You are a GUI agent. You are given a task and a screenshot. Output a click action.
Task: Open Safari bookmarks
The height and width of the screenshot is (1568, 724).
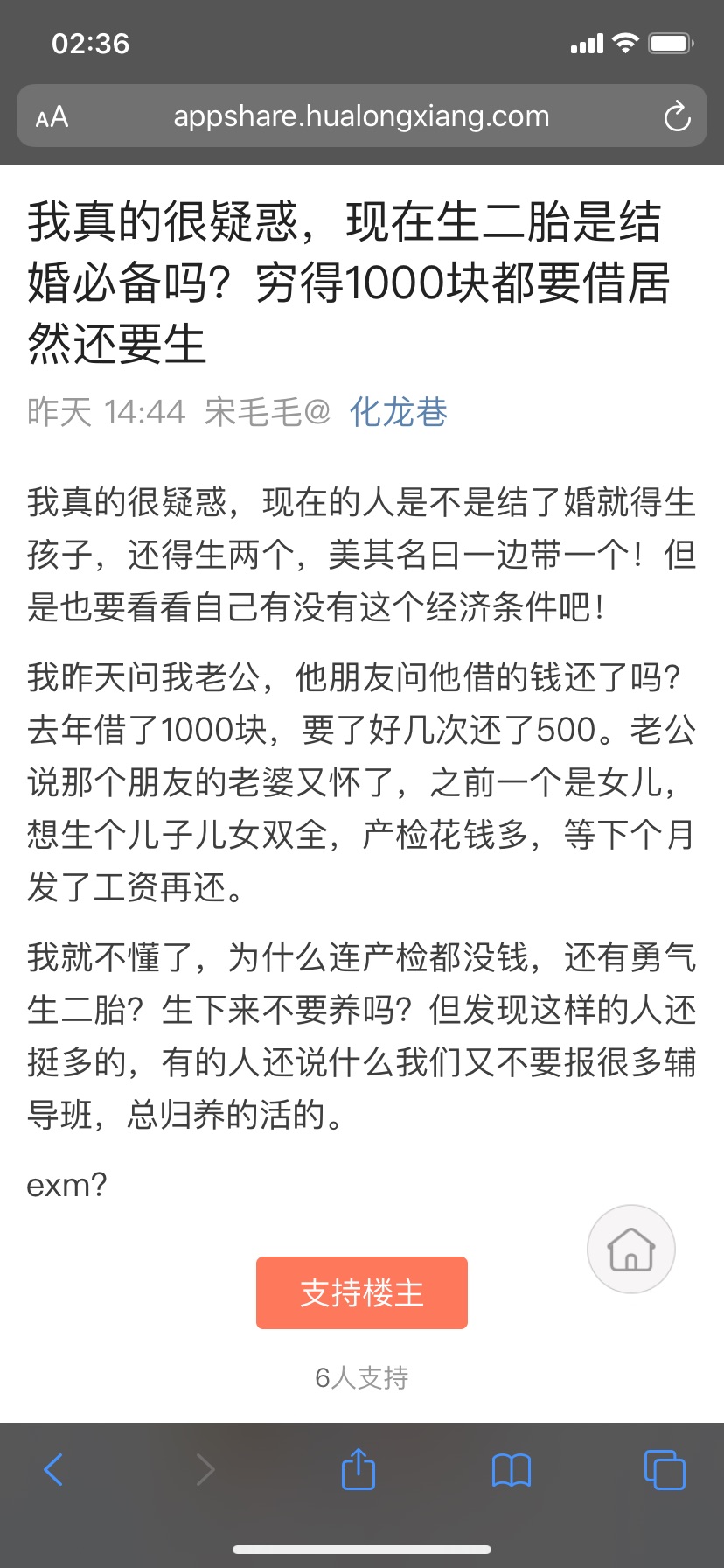[512, 1470]
